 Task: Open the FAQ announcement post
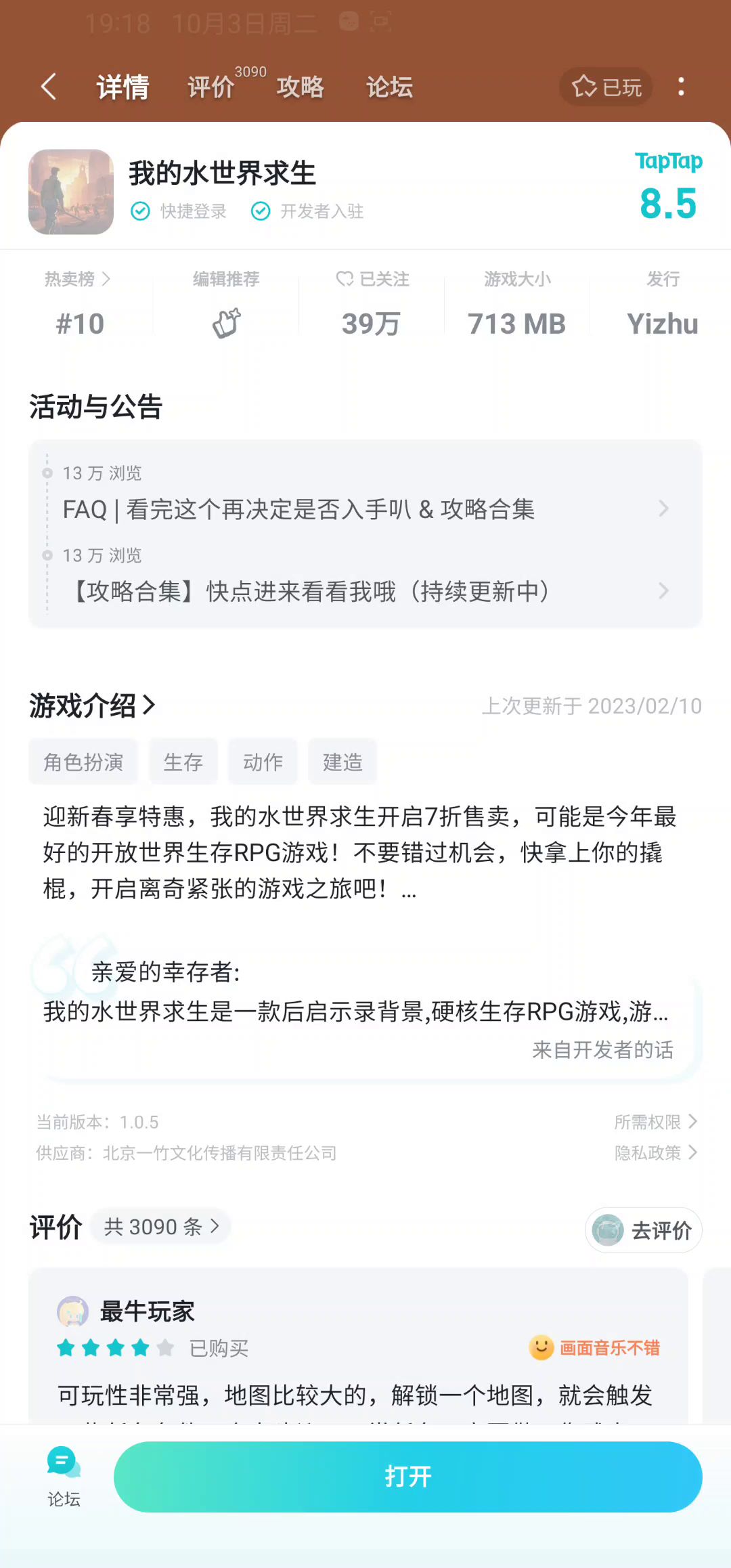pyautogui.click(x=365, y=509)
